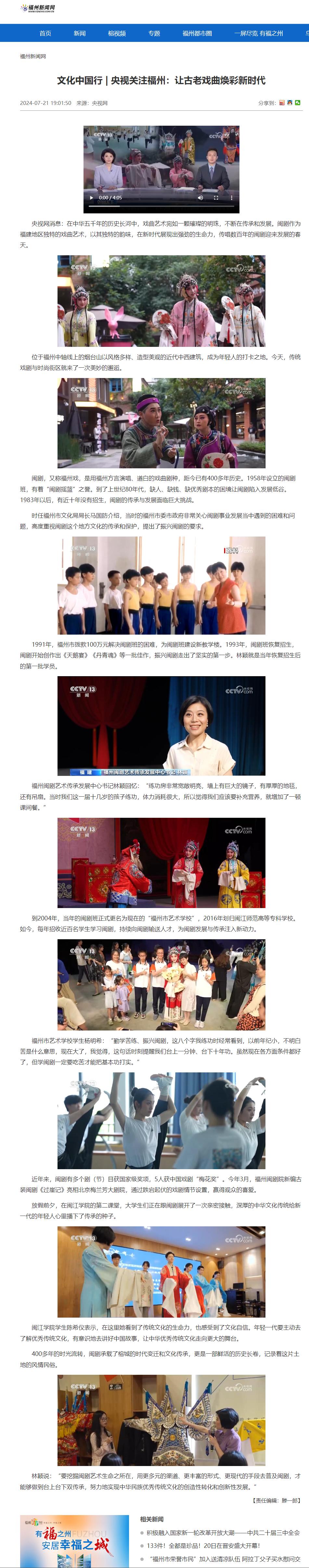Enter fullscreen video mode

216,198
